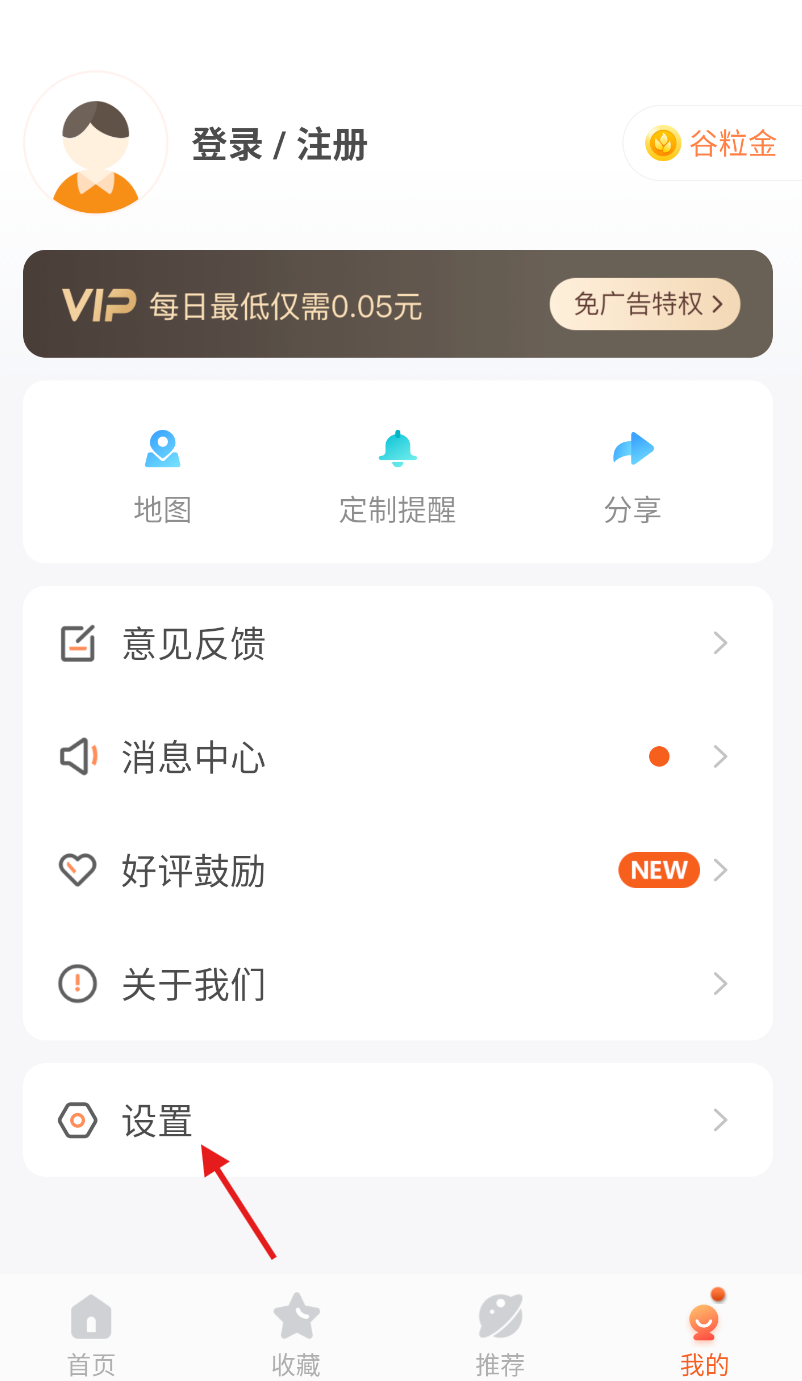Open the 意见反馈 feedback row

pos(398,643)
